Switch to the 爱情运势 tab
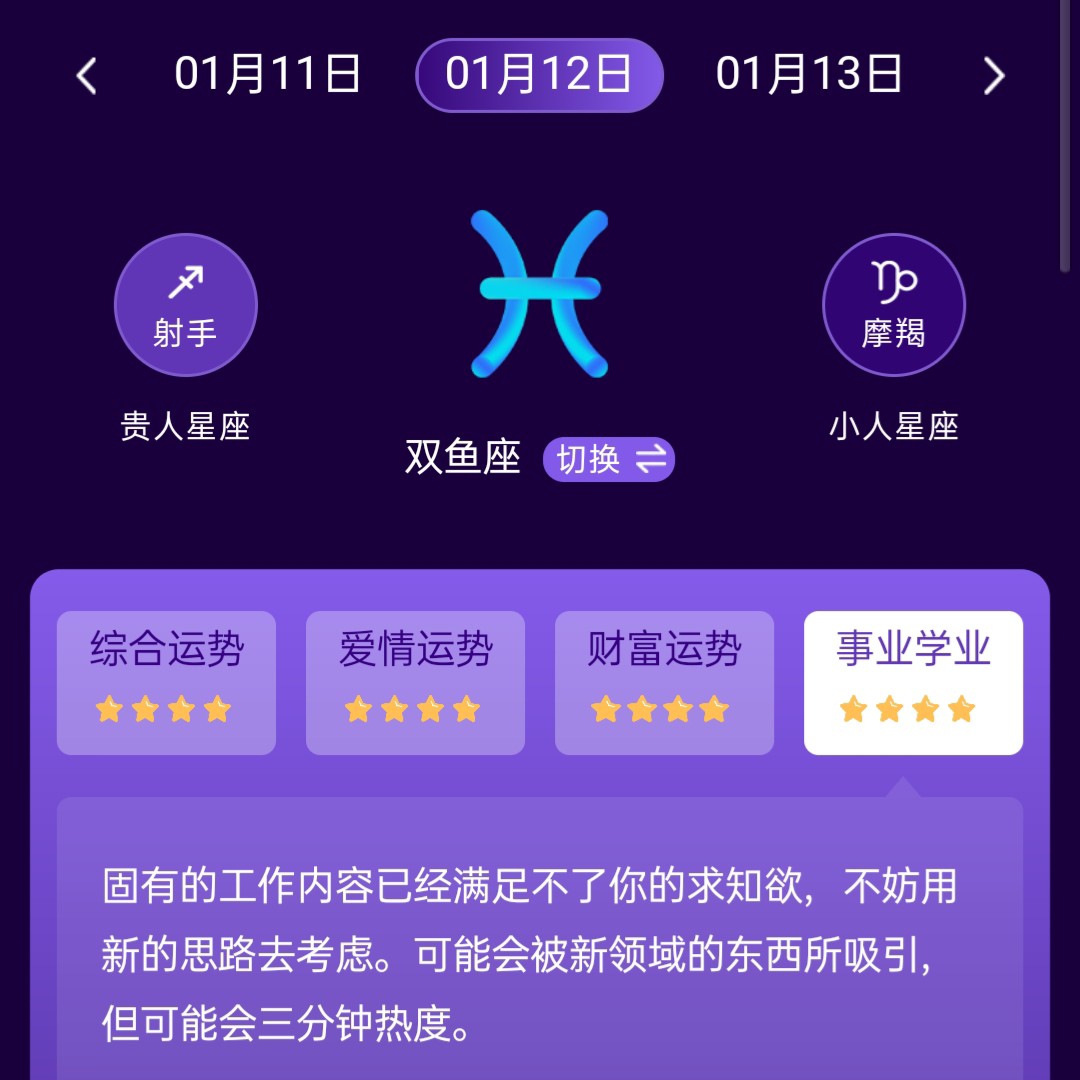Image resolution: width=1080 pixels, height=1080 pixels. point(415,682)
